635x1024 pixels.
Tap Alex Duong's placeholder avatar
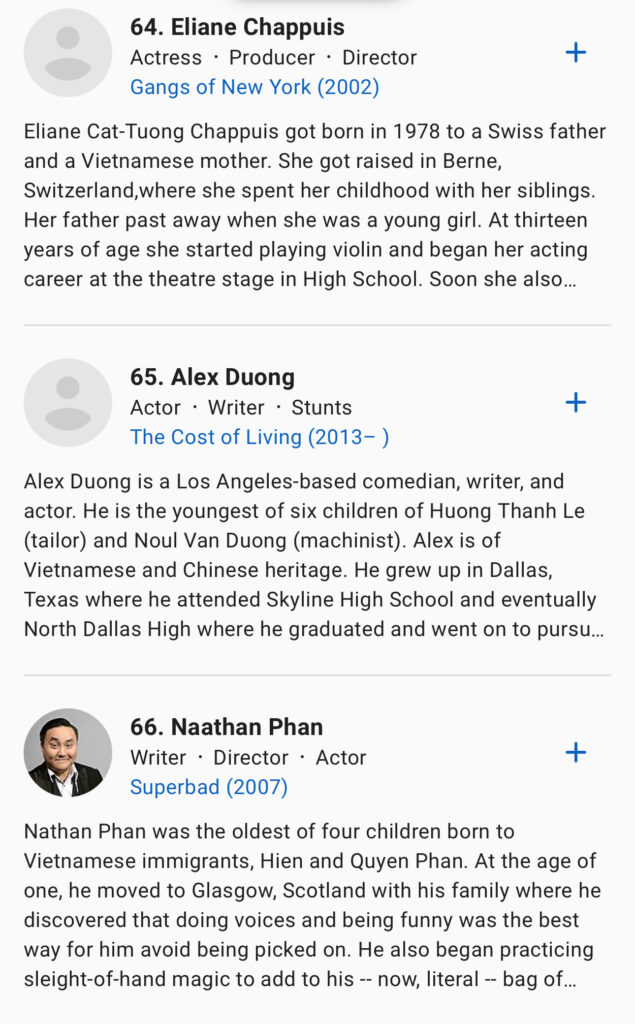point(68,403)
